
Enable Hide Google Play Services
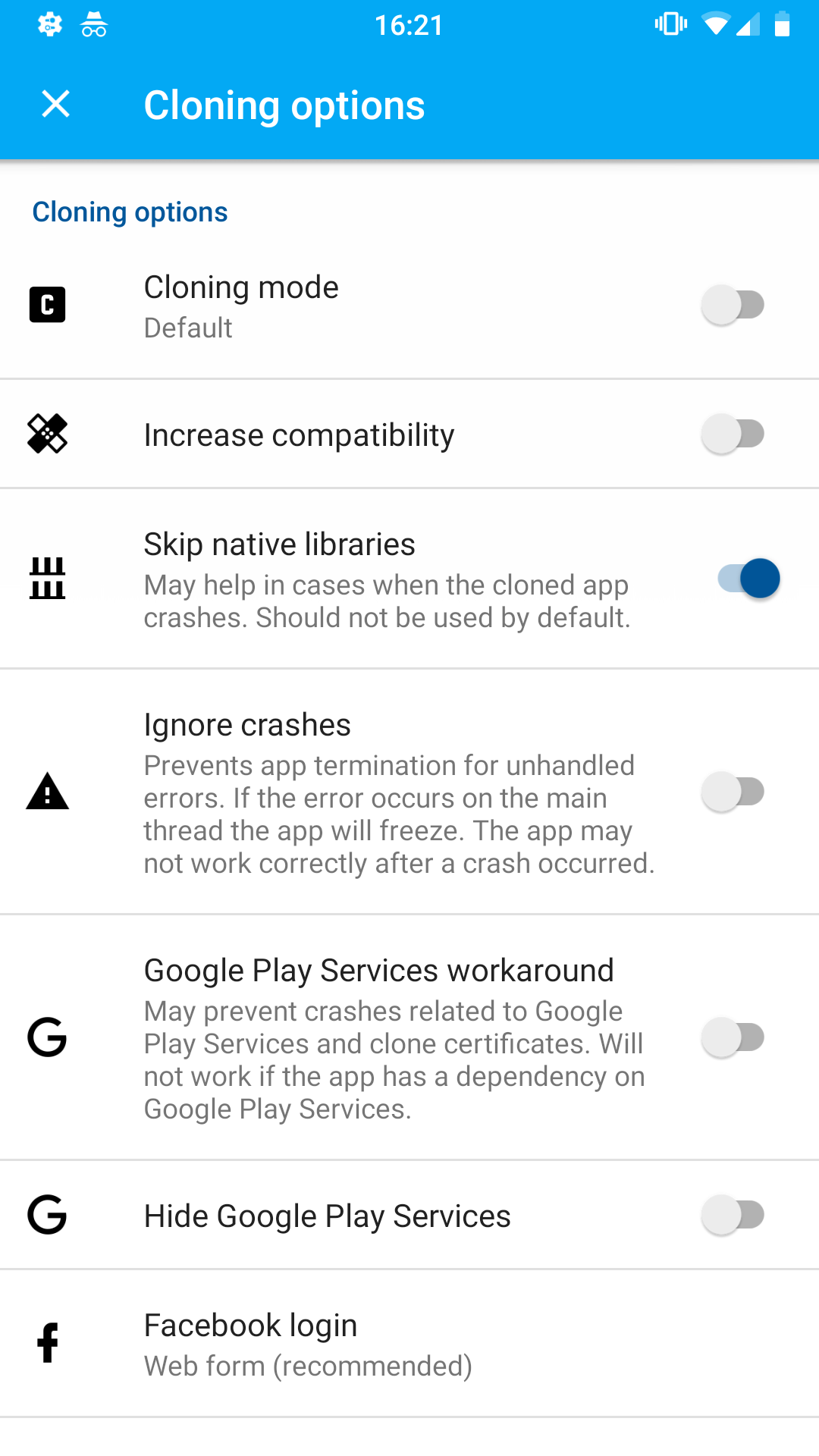click(x=733, y=1215)
